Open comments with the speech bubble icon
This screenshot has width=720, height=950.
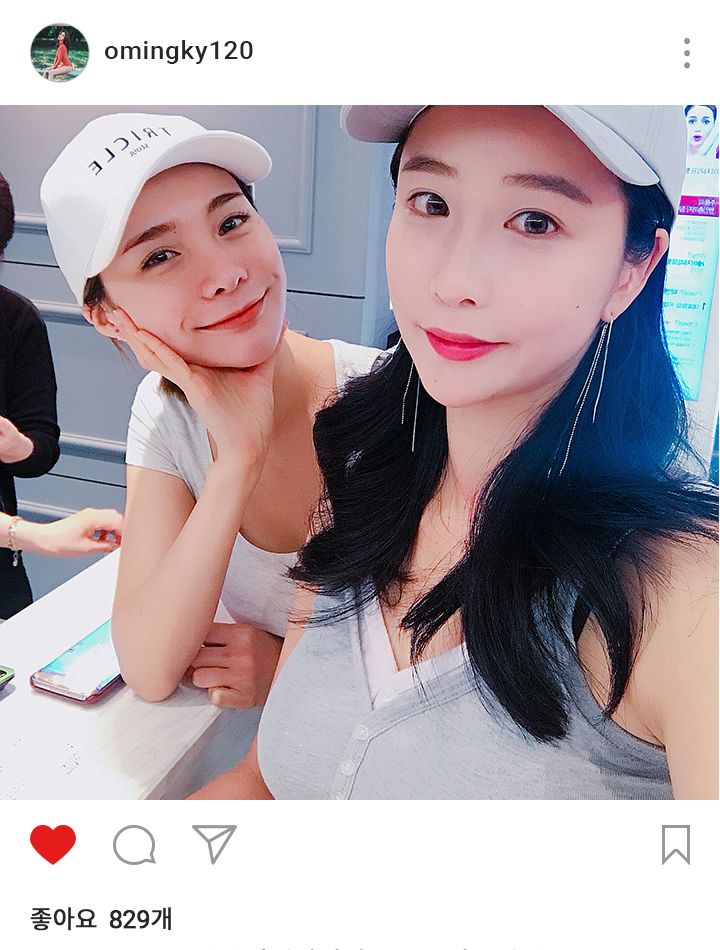tap(134, 845)
